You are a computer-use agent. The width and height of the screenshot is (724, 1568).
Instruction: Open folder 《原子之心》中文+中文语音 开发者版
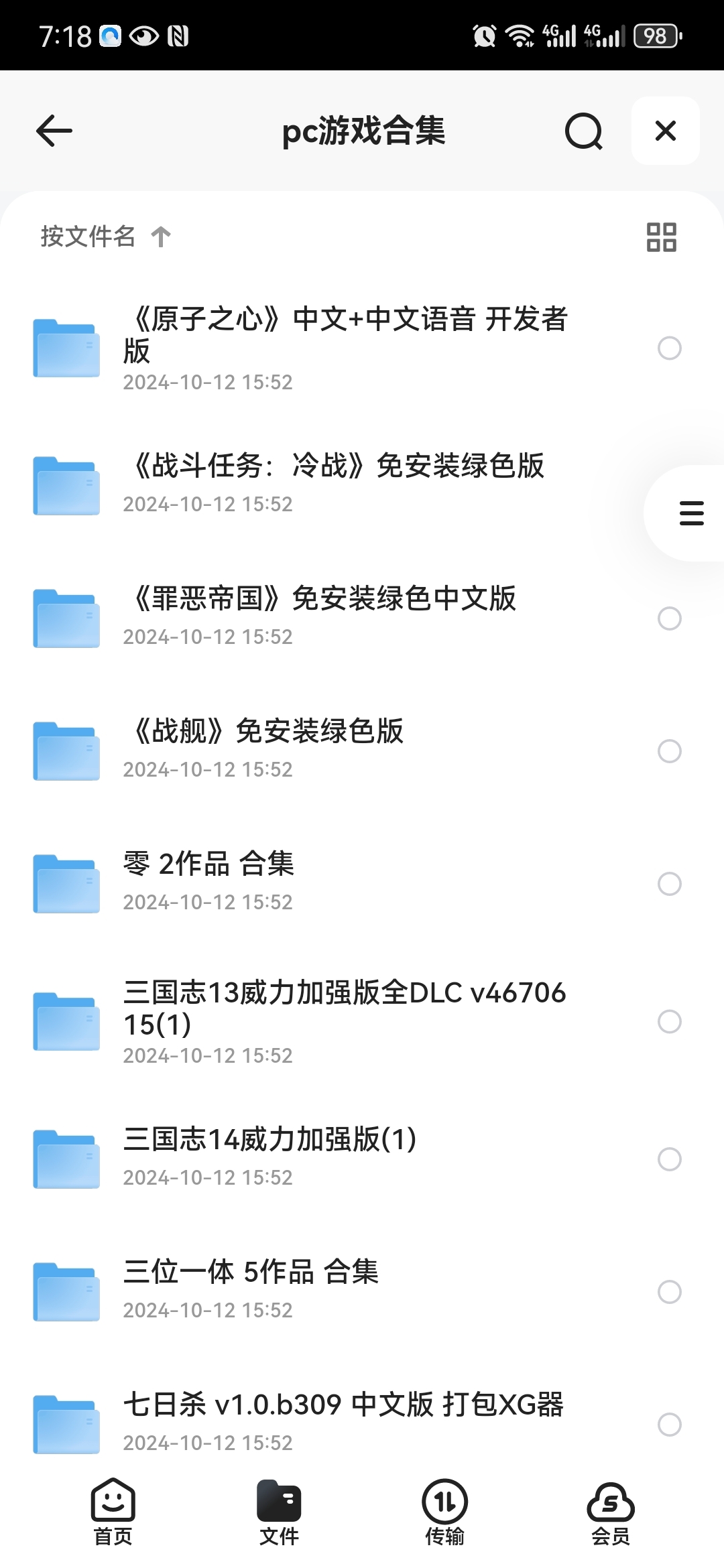click(345, 348)
